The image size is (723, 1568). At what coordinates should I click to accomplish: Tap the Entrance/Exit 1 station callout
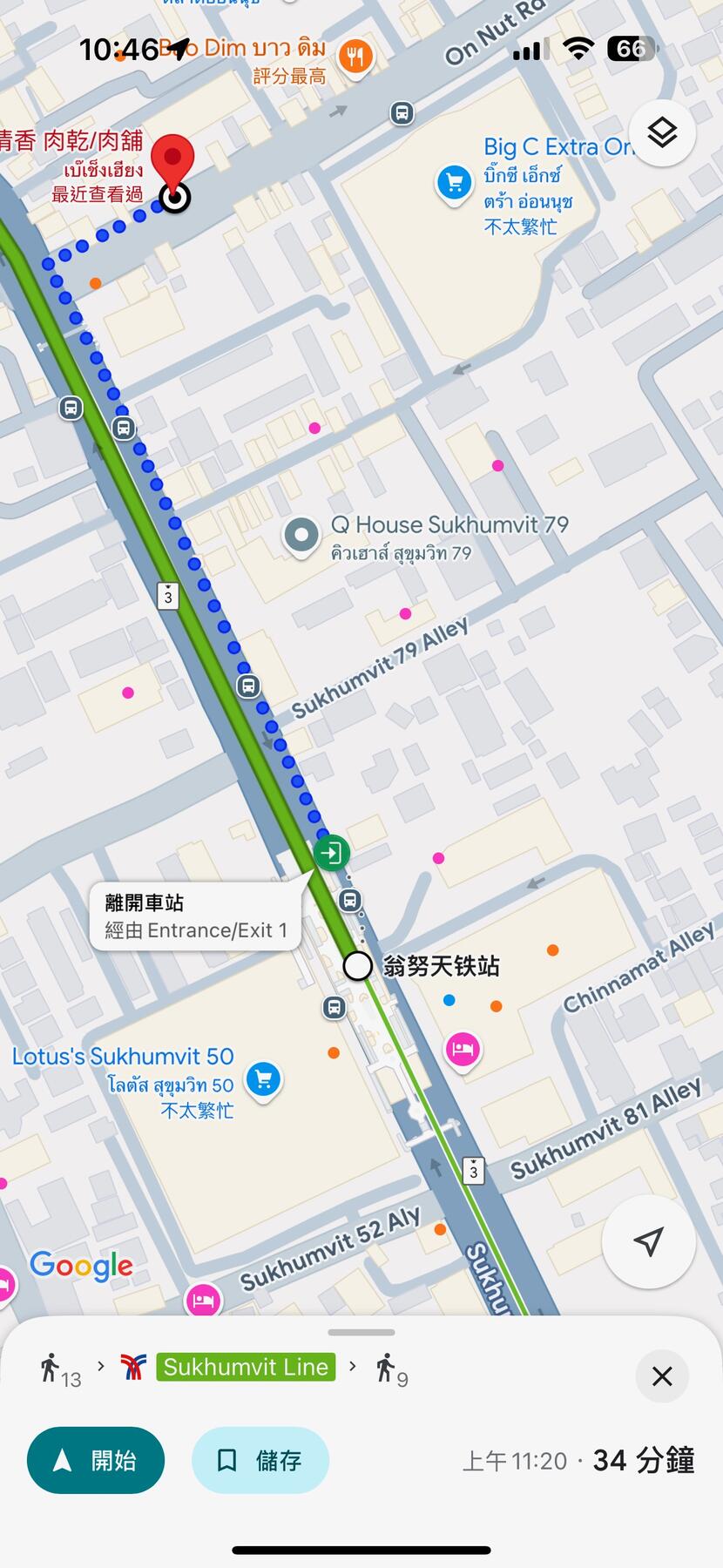pyautogui.click(x=195, y=916)
